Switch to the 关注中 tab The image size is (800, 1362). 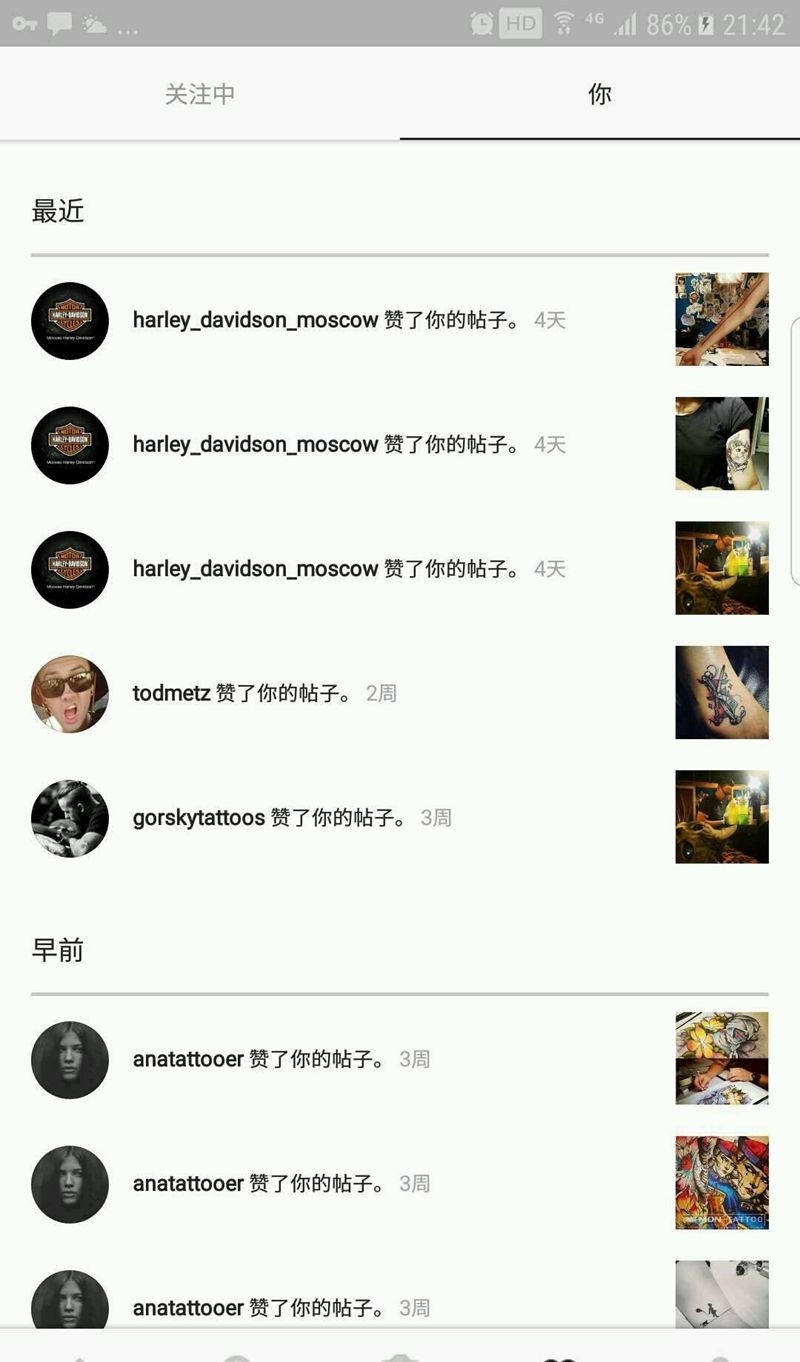click(200, 94)
